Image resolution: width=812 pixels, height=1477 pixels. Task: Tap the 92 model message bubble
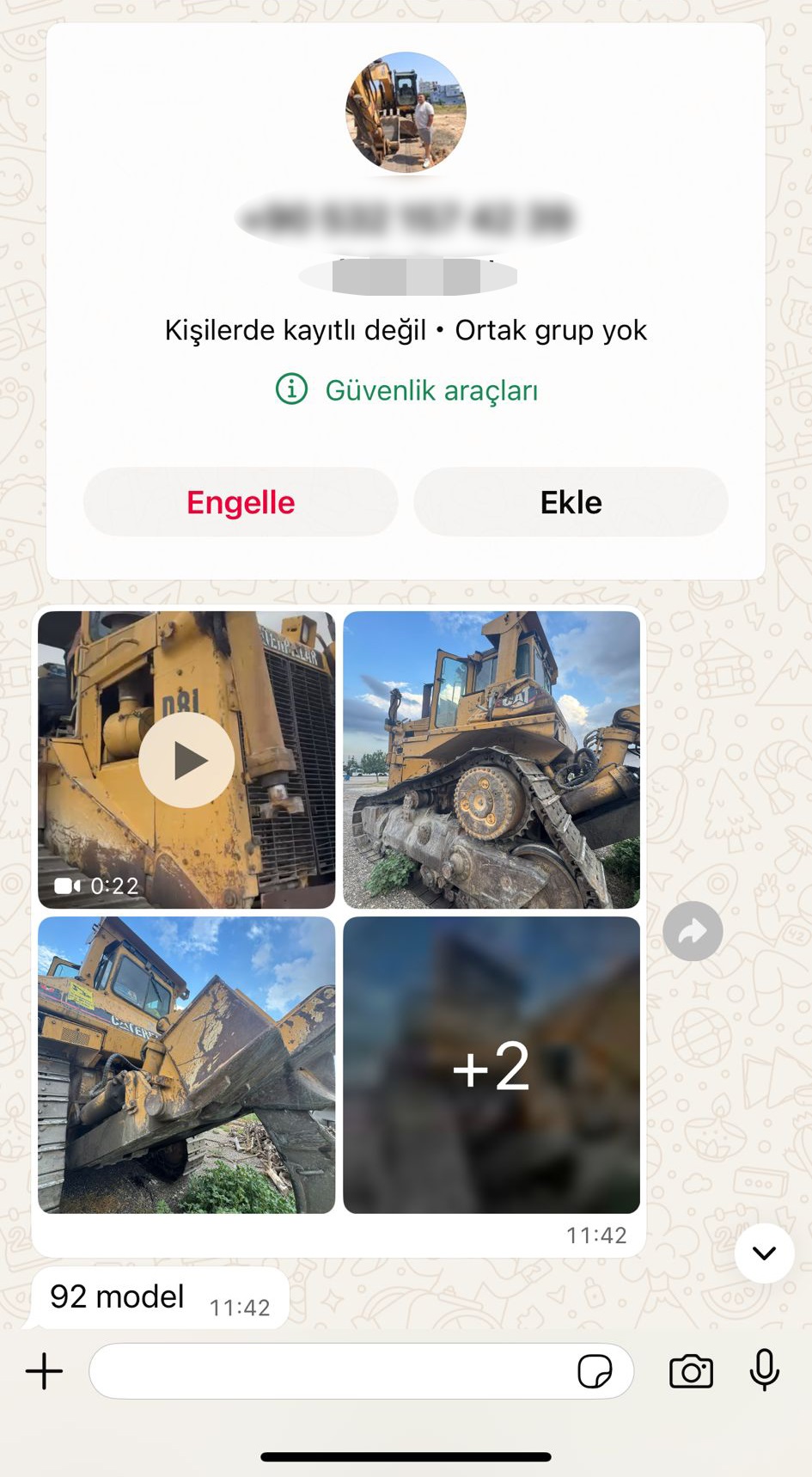(159, 1298)
